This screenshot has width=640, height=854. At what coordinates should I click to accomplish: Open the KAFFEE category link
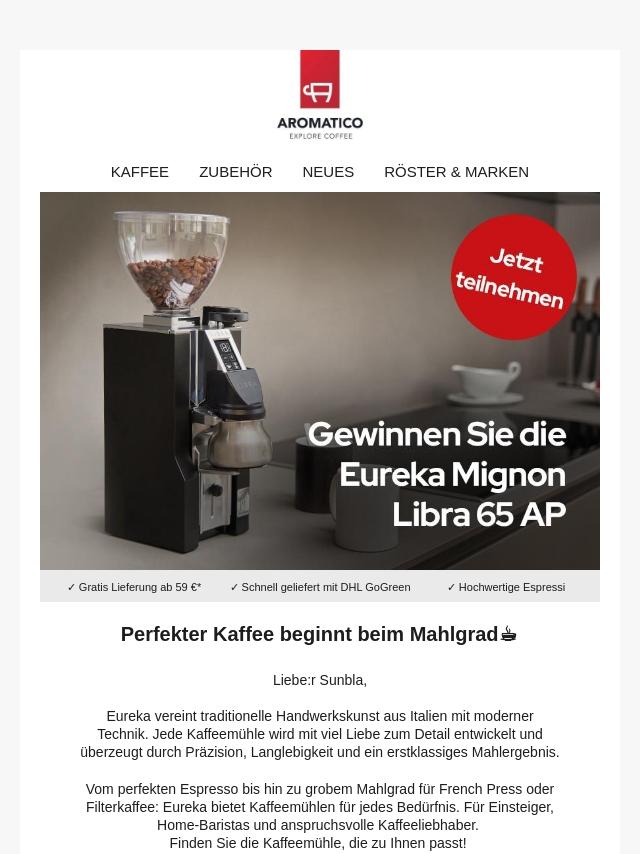(140, 172)
